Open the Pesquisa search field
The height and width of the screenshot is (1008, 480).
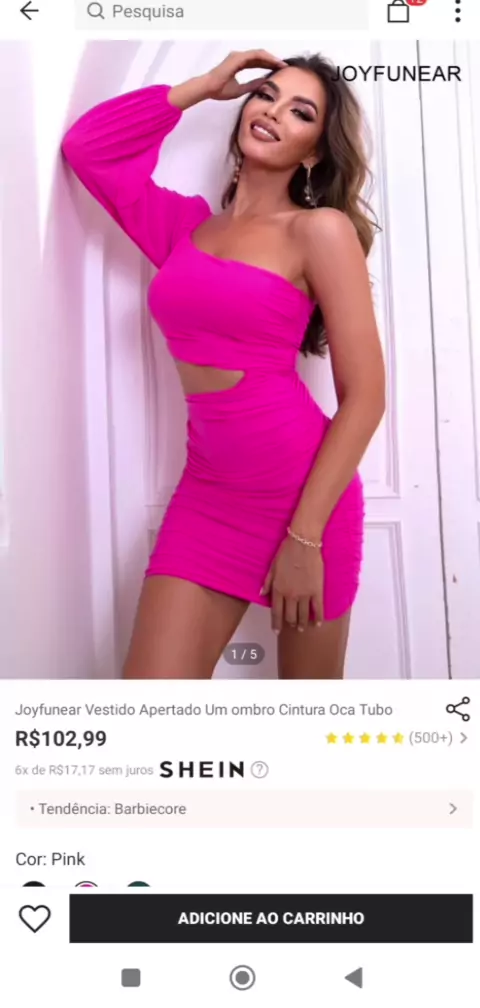point(221,12)
